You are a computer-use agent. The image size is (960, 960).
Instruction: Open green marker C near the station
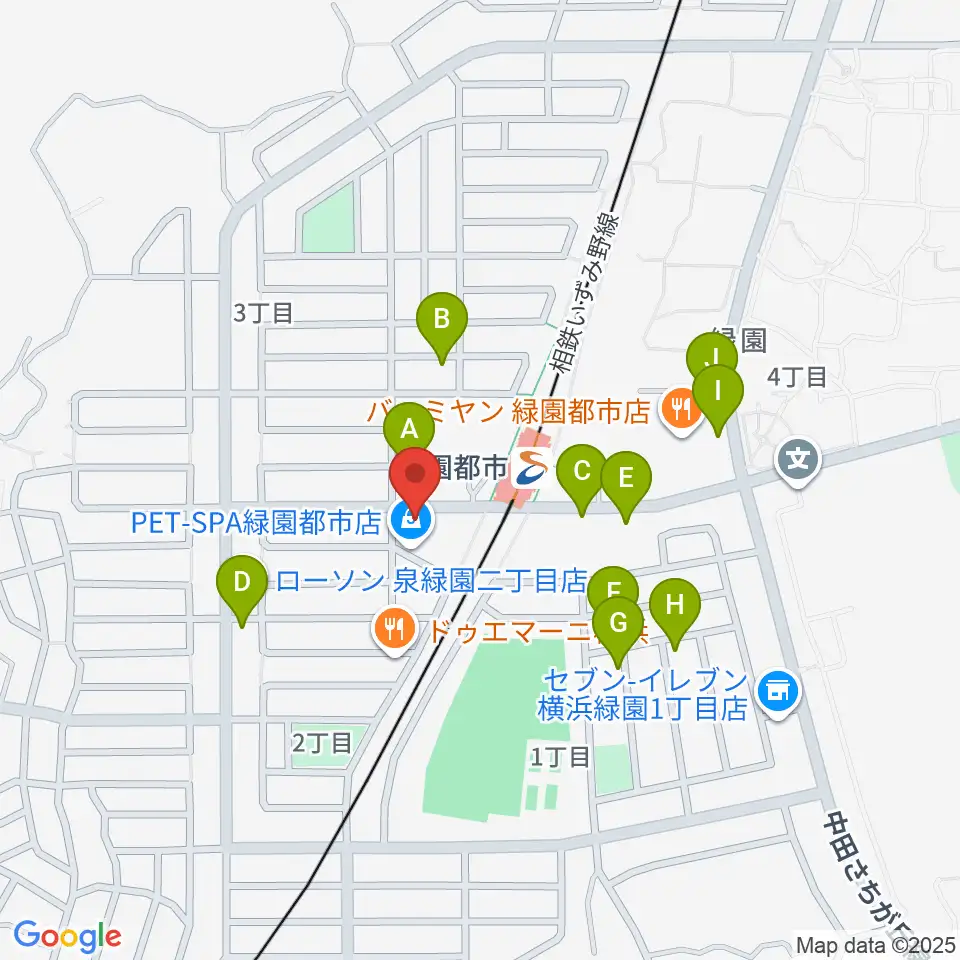[582, 472]
